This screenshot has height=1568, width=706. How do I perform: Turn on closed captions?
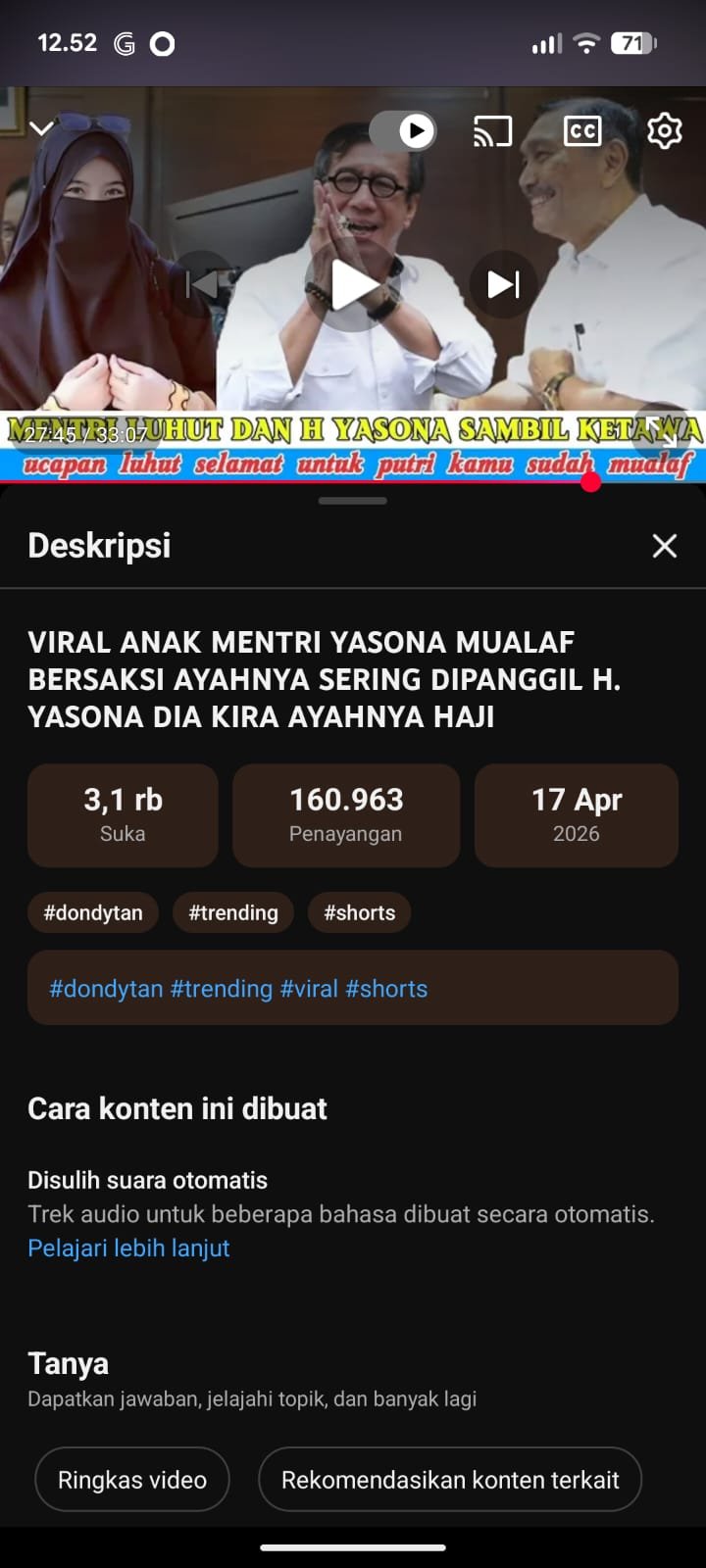[x=582, y=130]
